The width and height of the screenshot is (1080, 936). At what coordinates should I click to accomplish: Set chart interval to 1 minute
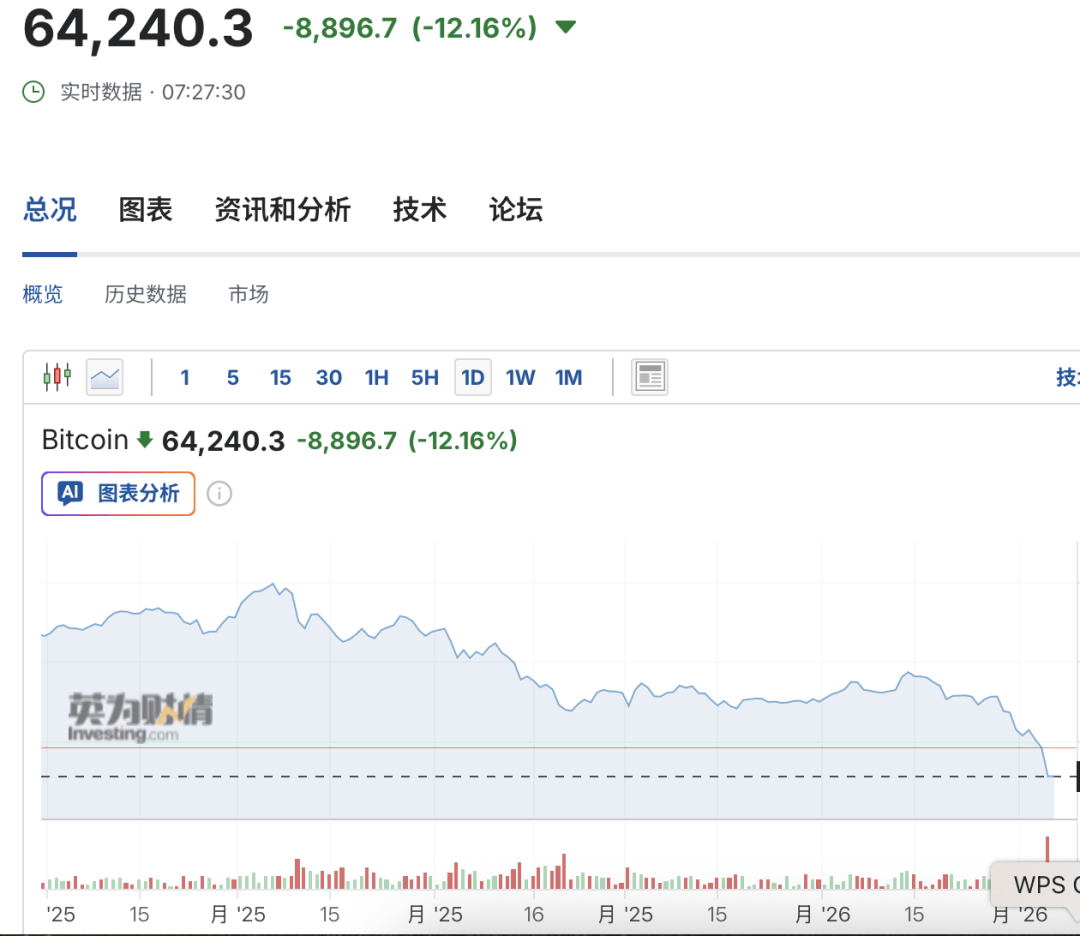[x=185, y=378]
